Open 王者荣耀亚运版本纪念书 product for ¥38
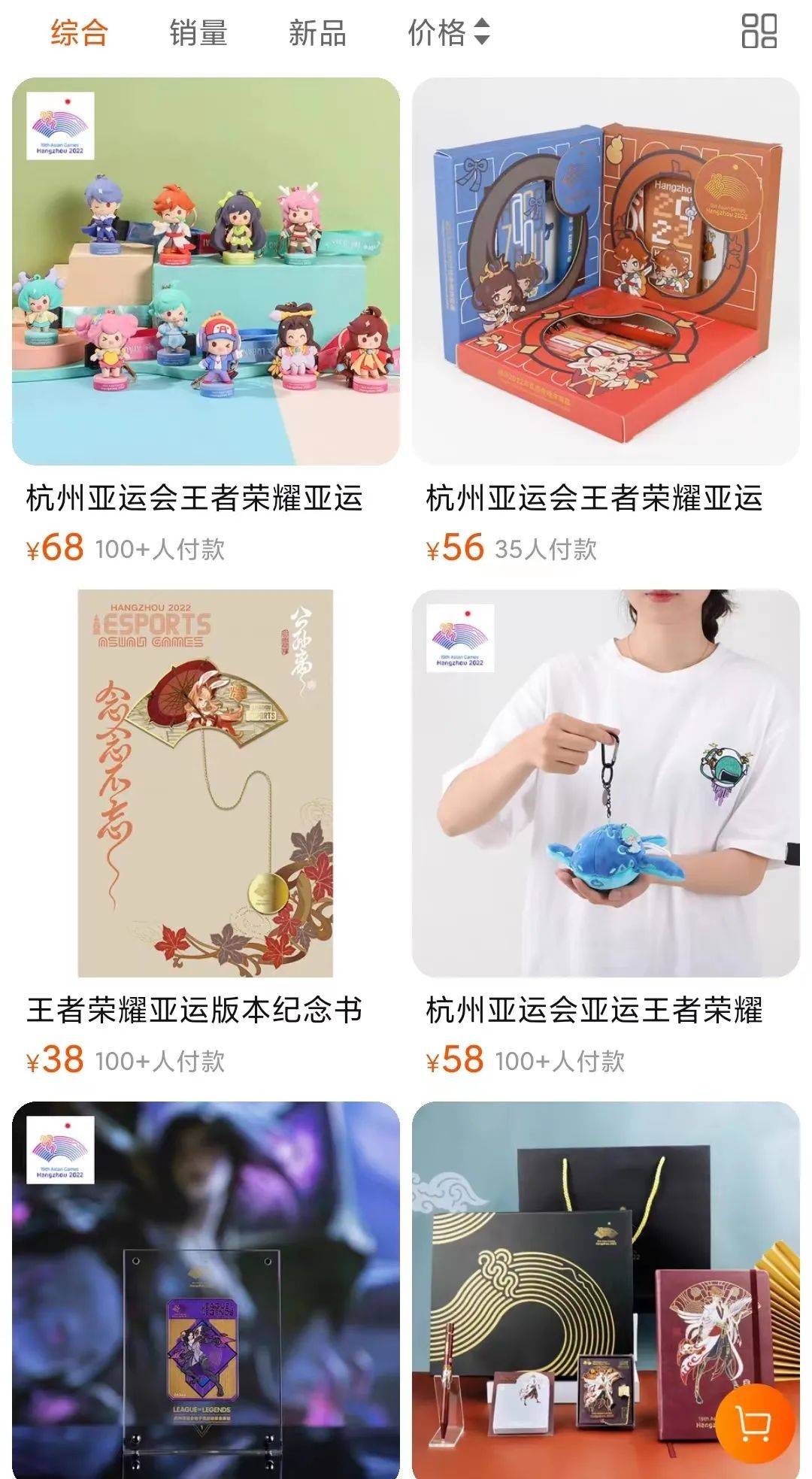This screenshot has width=812, height=1479. (x=205, y=783)
